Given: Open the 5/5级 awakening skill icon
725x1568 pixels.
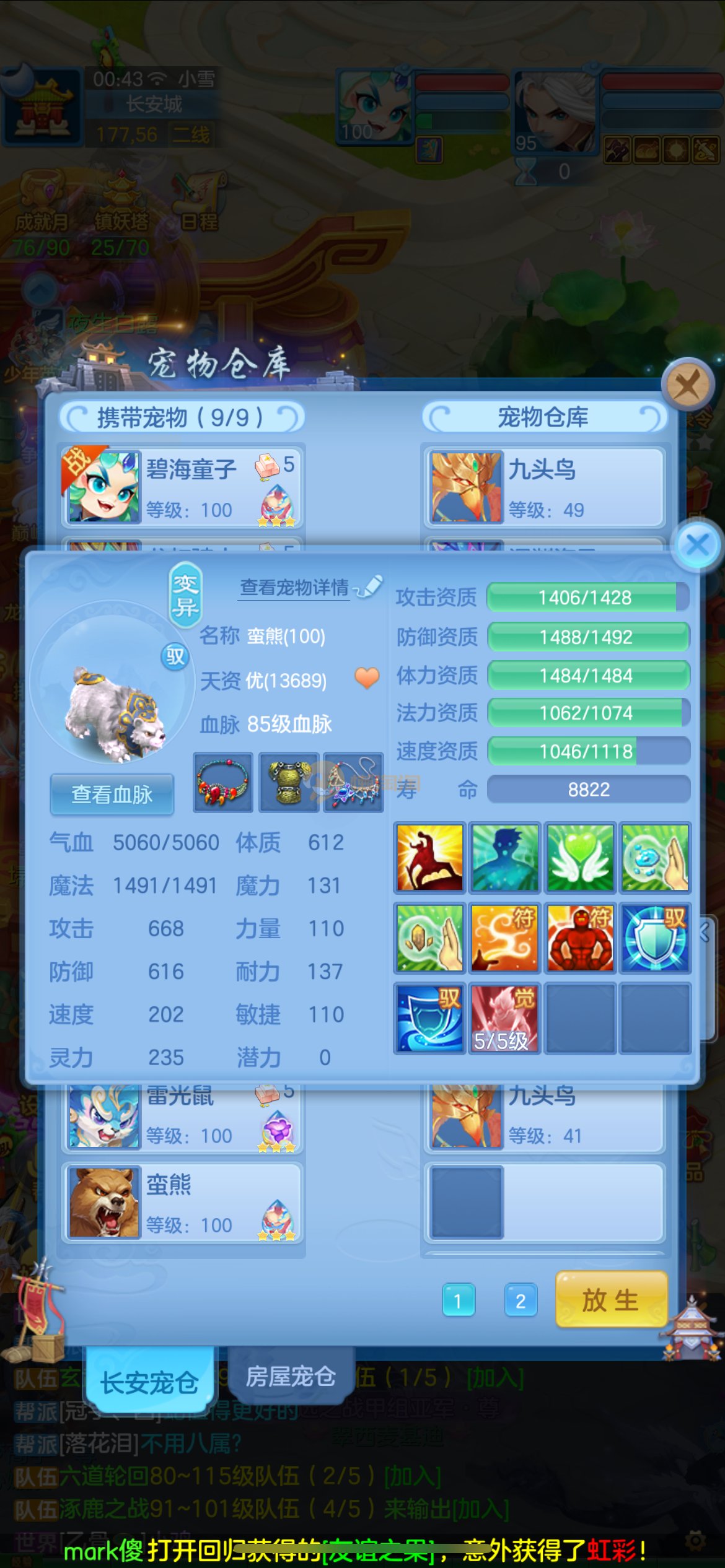Looking at the screenshot, I should point(504,1018).
